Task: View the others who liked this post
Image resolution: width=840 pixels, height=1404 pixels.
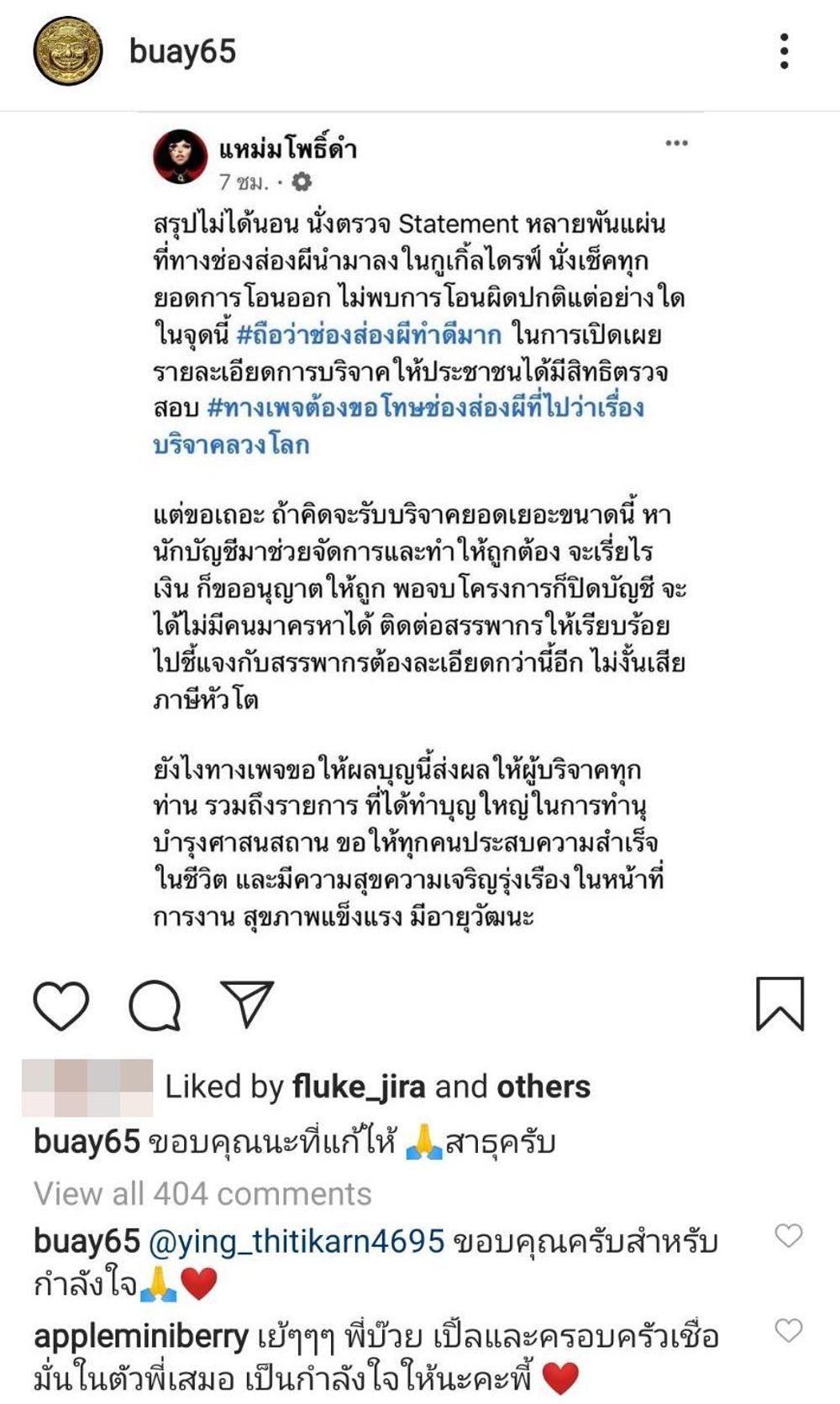Action: point(543,1086)
